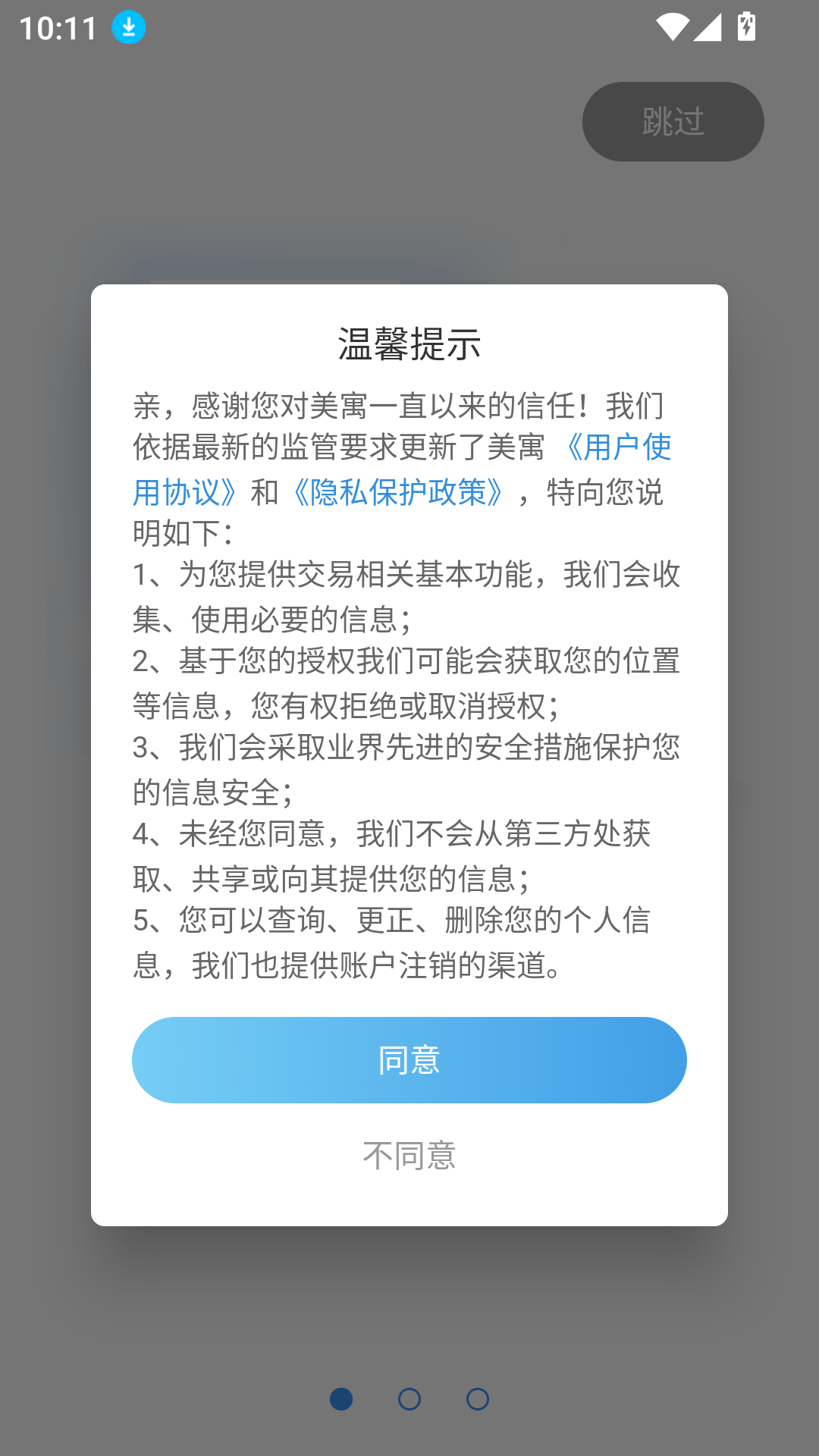Image resolution: width=819 pixels, height=1456 pixels.
Task: Tap the page indicator row at the bottom
Action: [x=409, y=1398]
